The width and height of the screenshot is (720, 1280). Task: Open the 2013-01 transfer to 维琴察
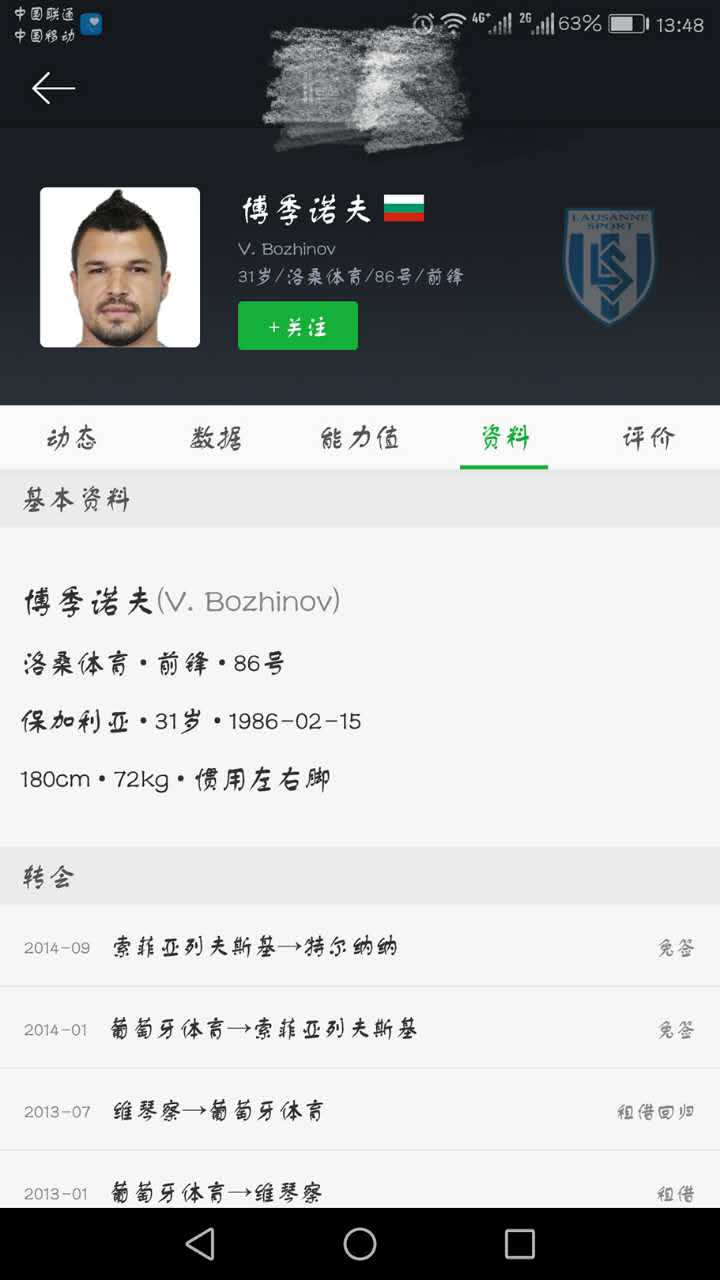(x=360, y=1190)
